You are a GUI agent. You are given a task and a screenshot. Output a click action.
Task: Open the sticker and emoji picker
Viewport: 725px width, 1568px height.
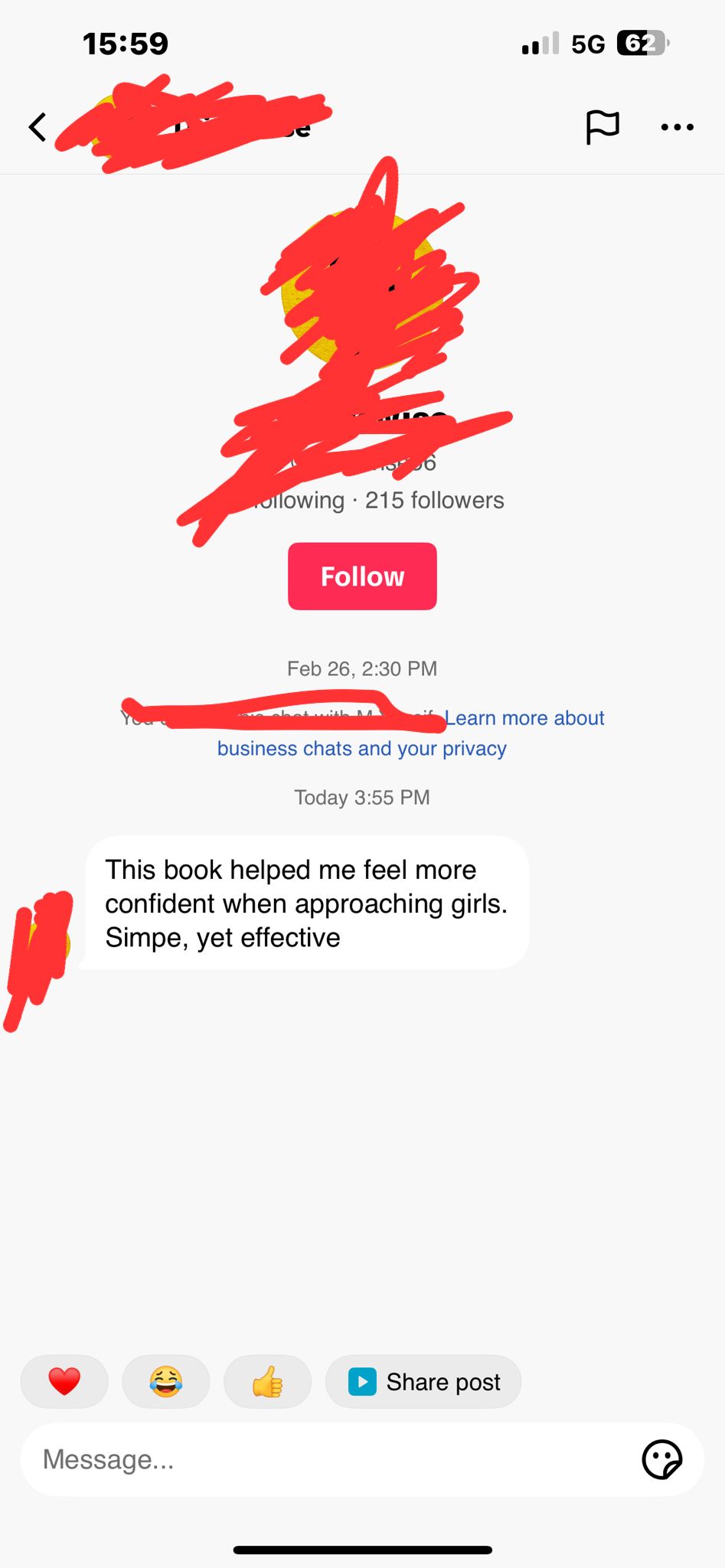[x=661, y=1459]
